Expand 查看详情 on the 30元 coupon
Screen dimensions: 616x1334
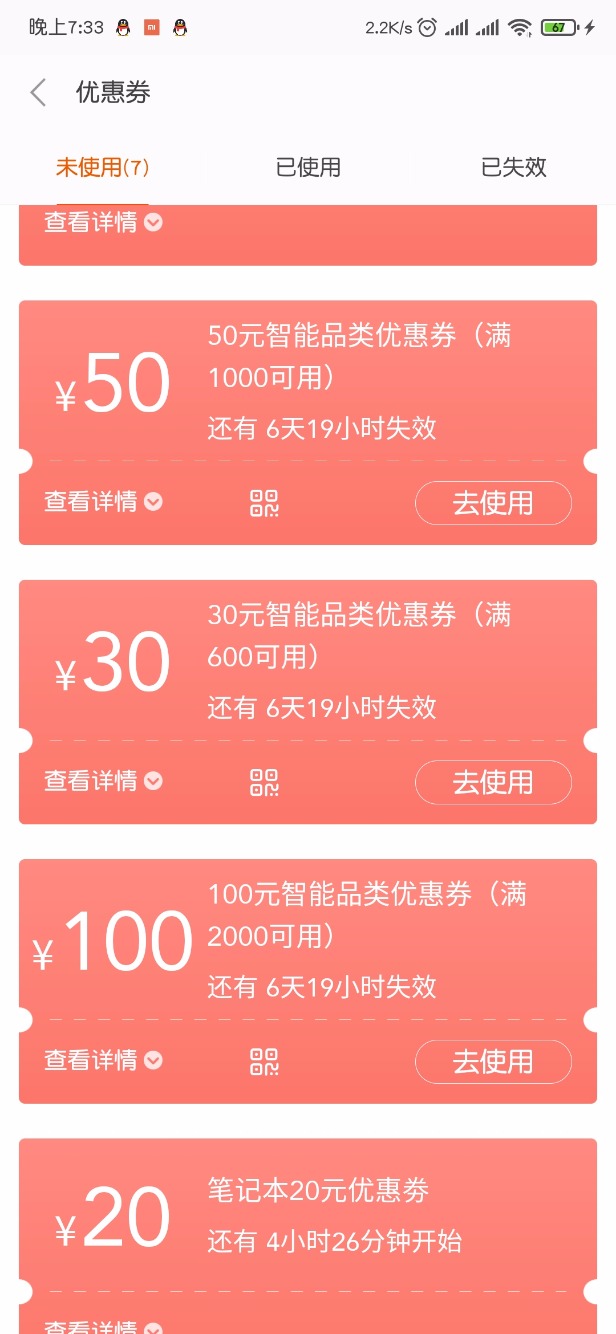coord(102,781)
